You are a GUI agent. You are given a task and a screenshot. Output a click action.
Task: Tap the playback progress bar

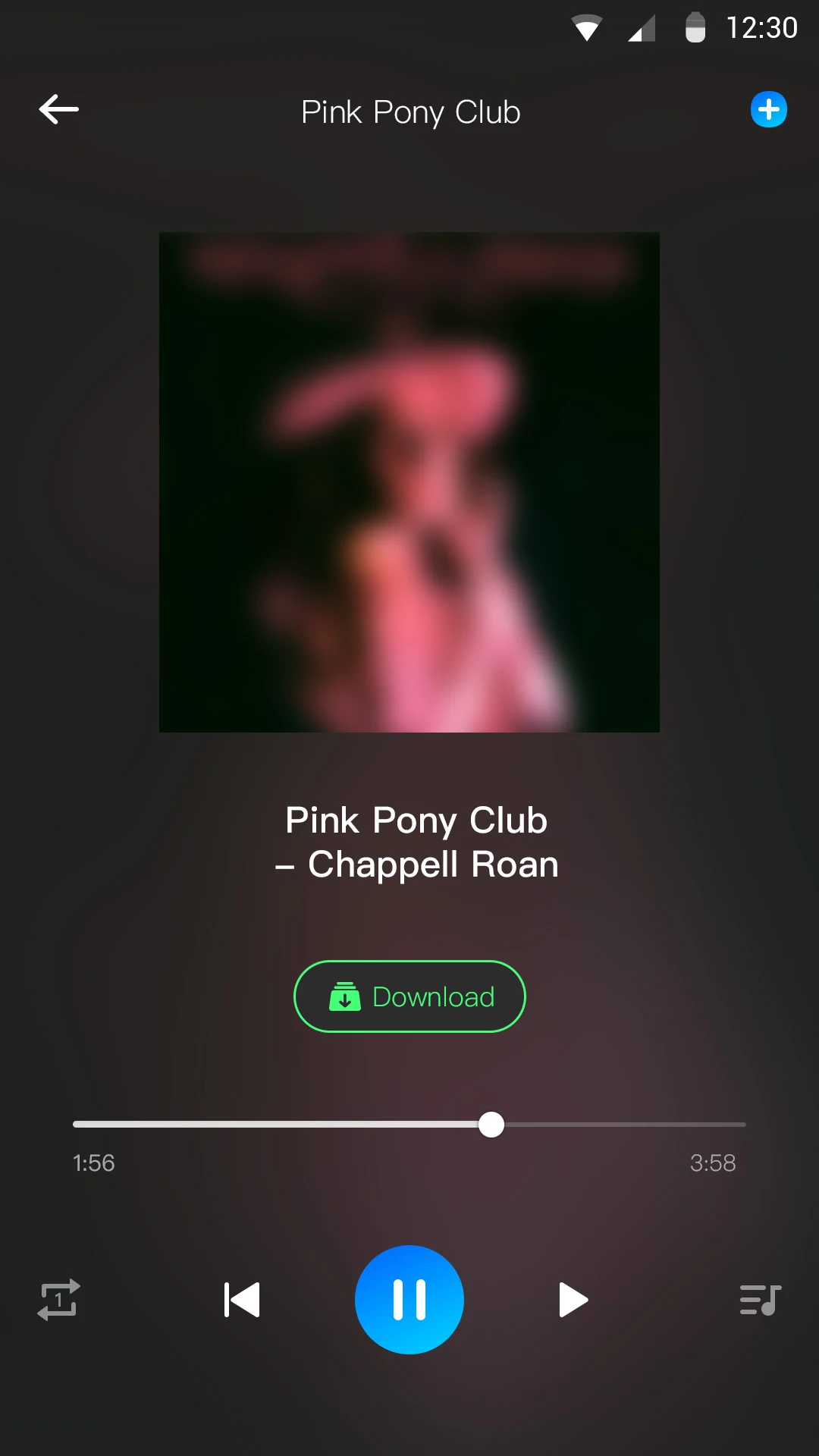pyautogui.click(x=409, y=1125)
